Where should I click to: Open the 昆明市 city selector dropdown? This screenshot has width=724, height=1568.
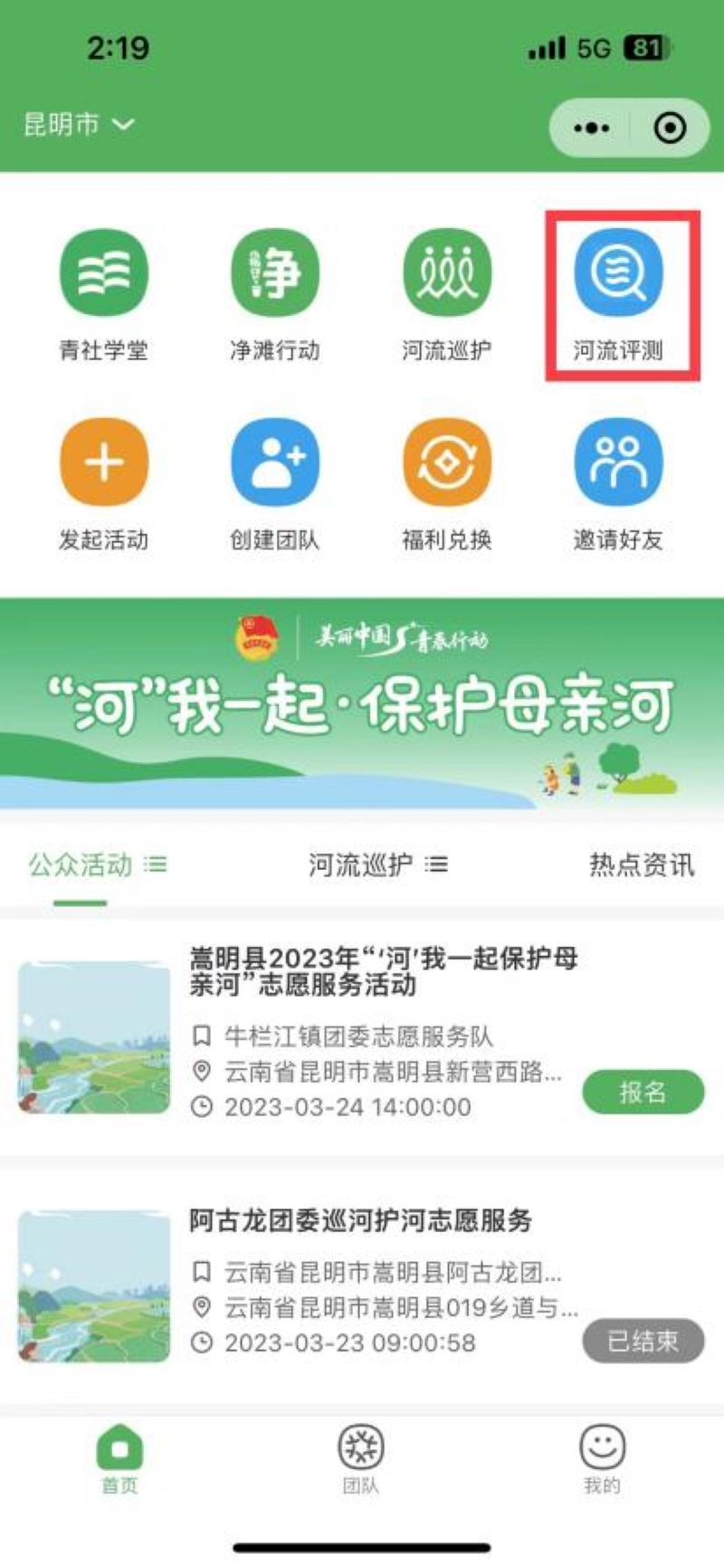pyautogui.click(x=79, y=124)
